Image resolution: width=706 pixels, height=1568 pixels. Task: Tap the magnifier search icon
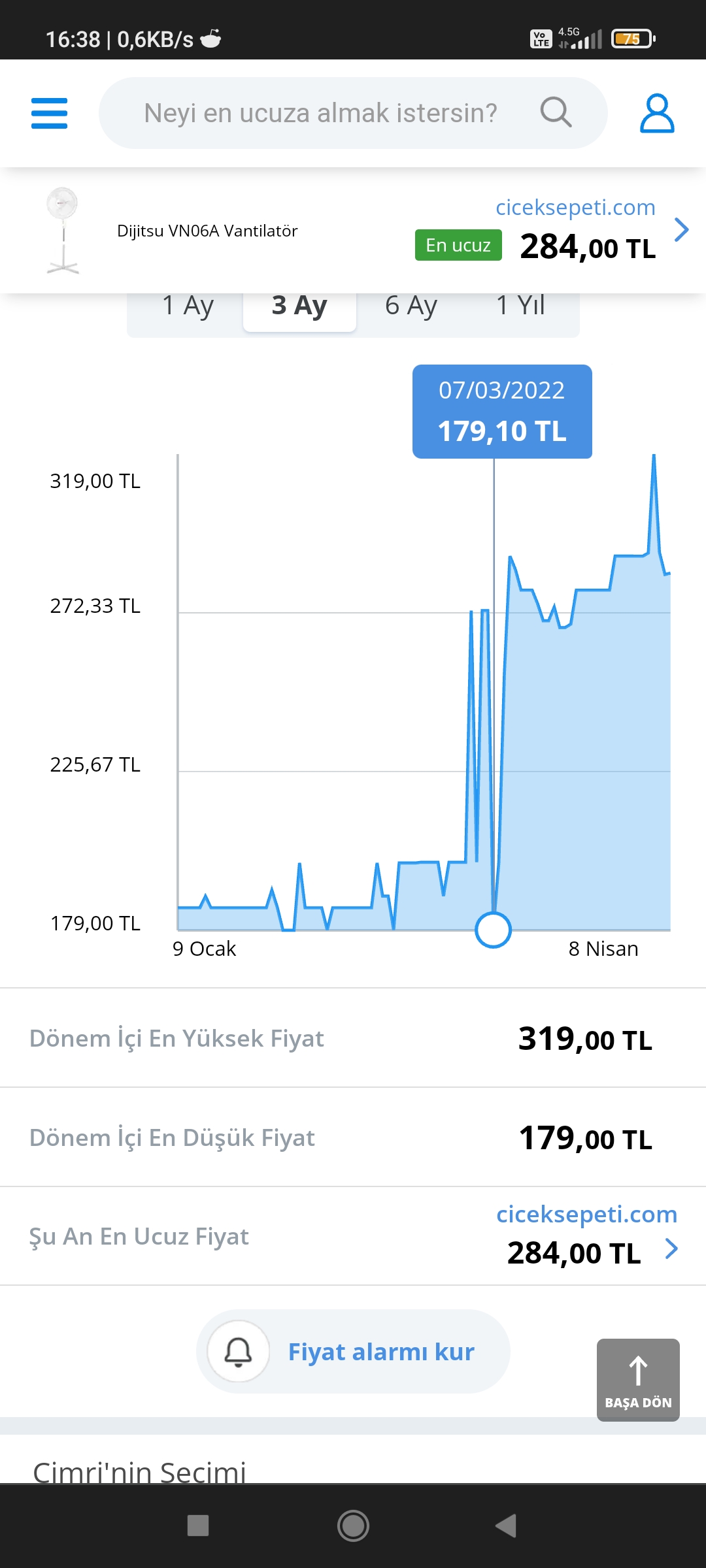click(556, 112)
